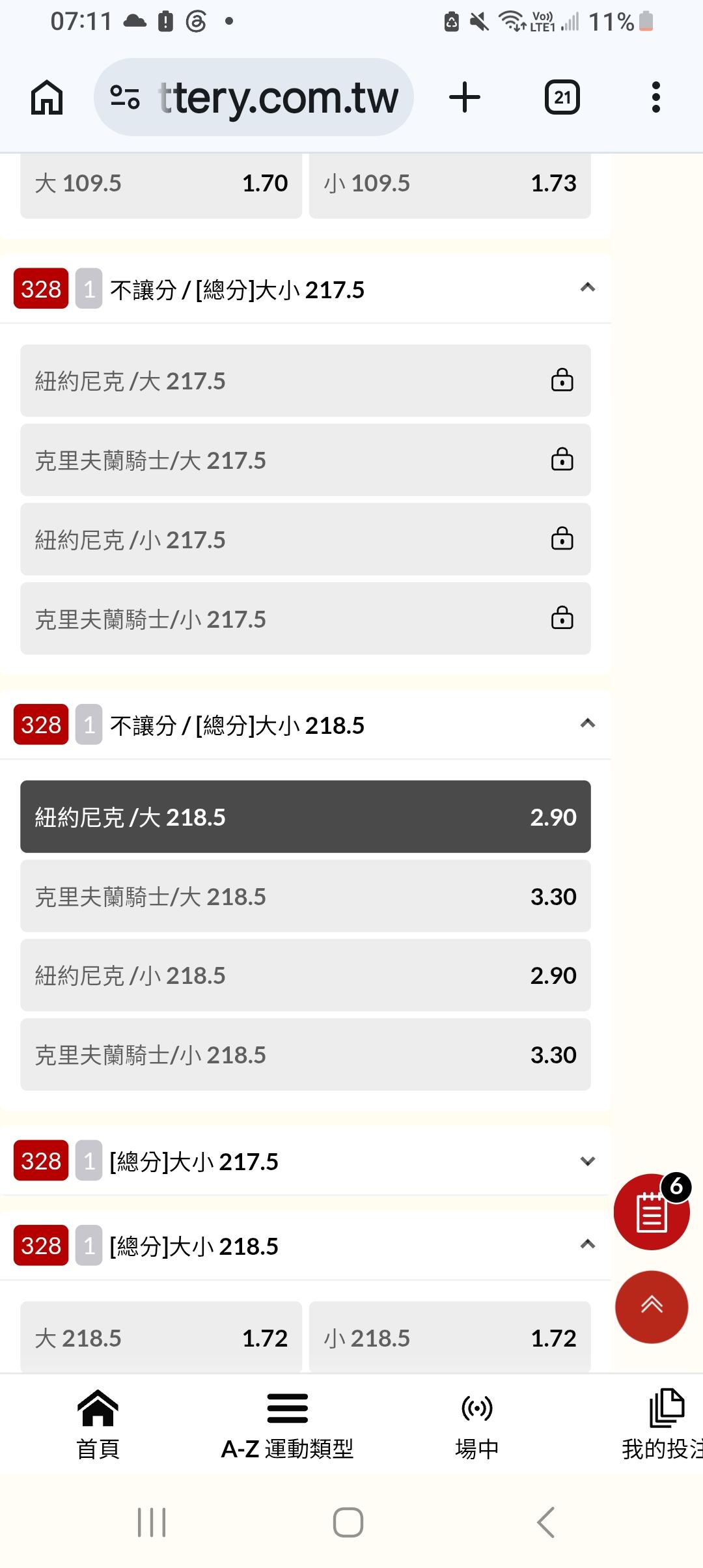This screenshot has height=1568, width=703.
Task: Expand the [總分]大小 217.5 section
Action: (x=587, y=1162)
